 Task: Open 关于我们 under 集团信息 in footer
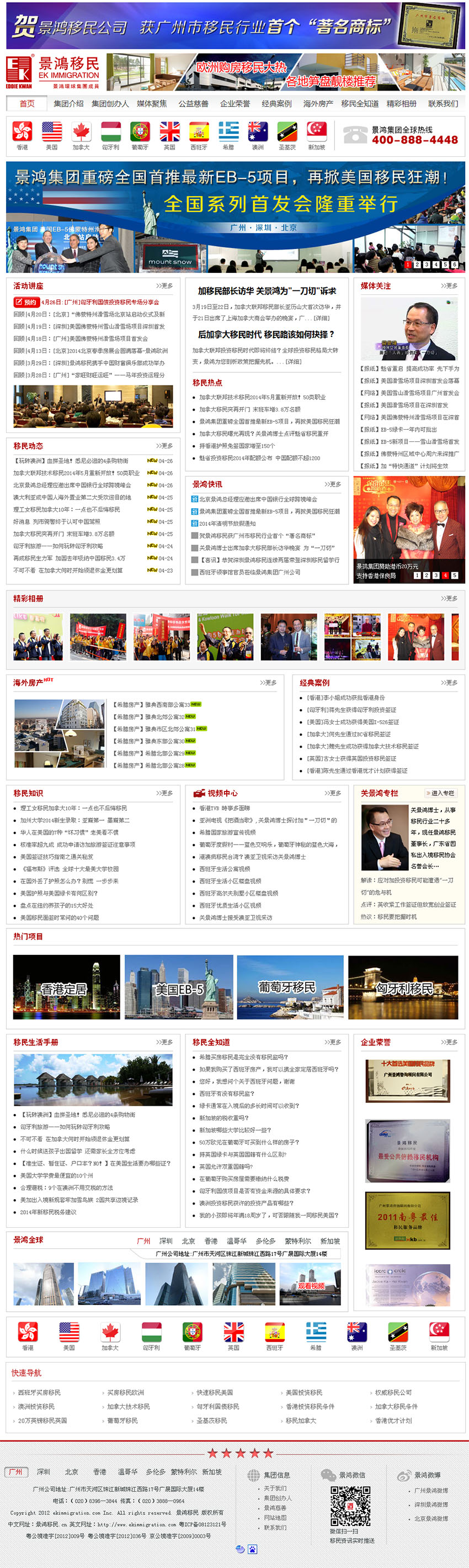pos(274,1488)
